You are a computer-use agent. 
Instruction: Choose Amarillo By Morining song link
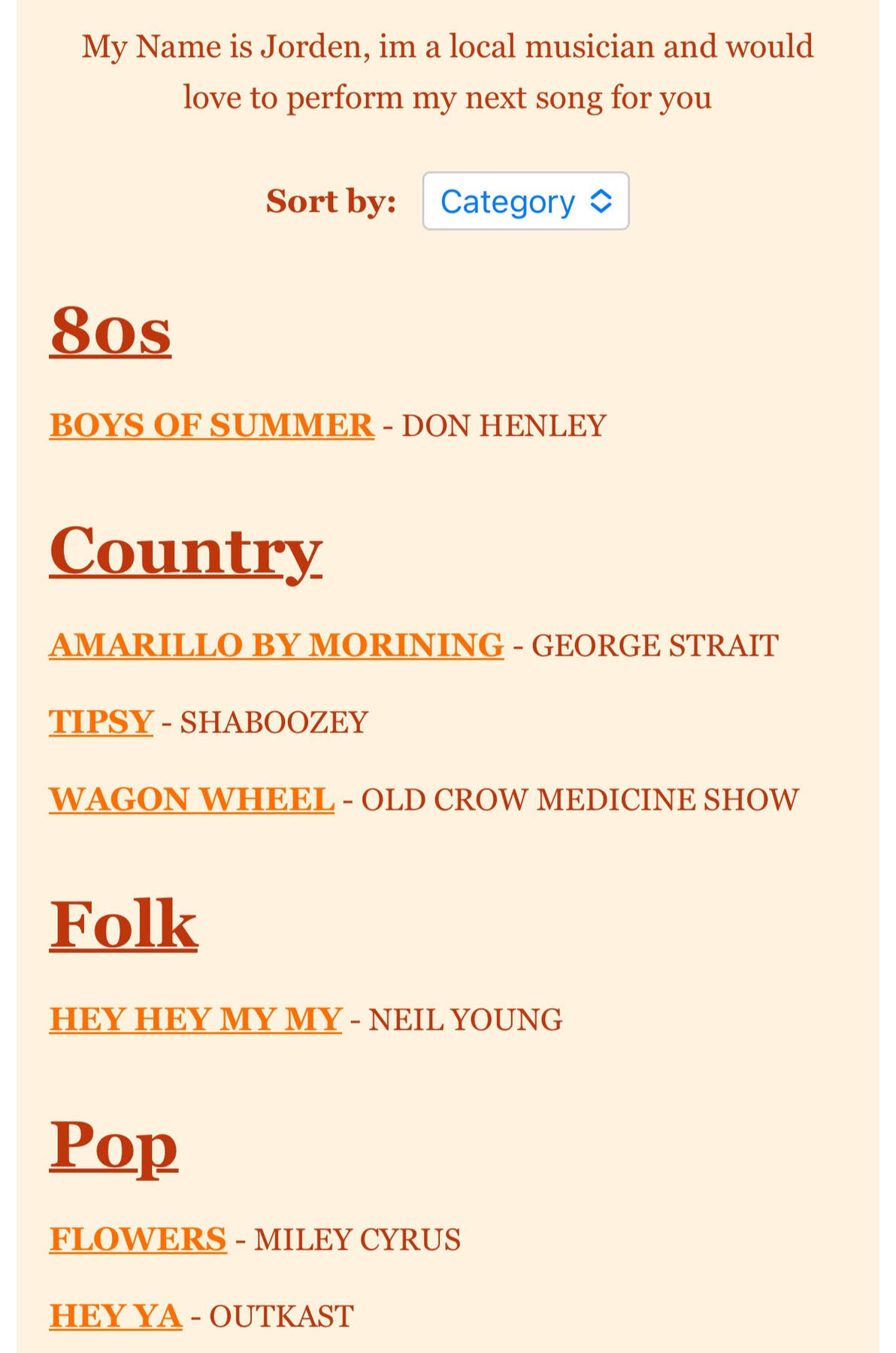click(276, 646)
